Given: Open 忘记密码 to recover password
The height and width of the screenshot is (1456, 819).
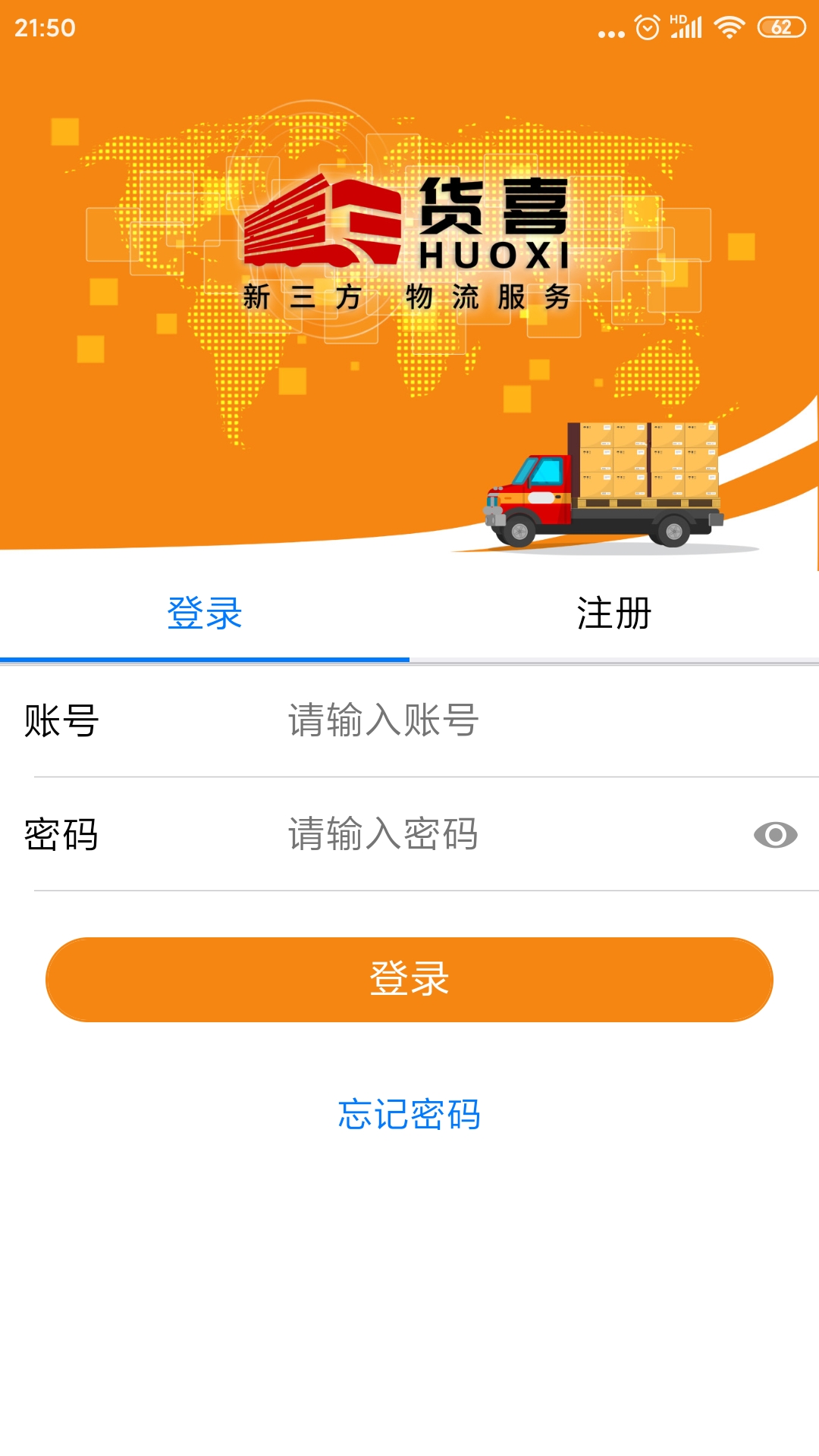Looking at the screenshot, I should (x=409, y=1114).
